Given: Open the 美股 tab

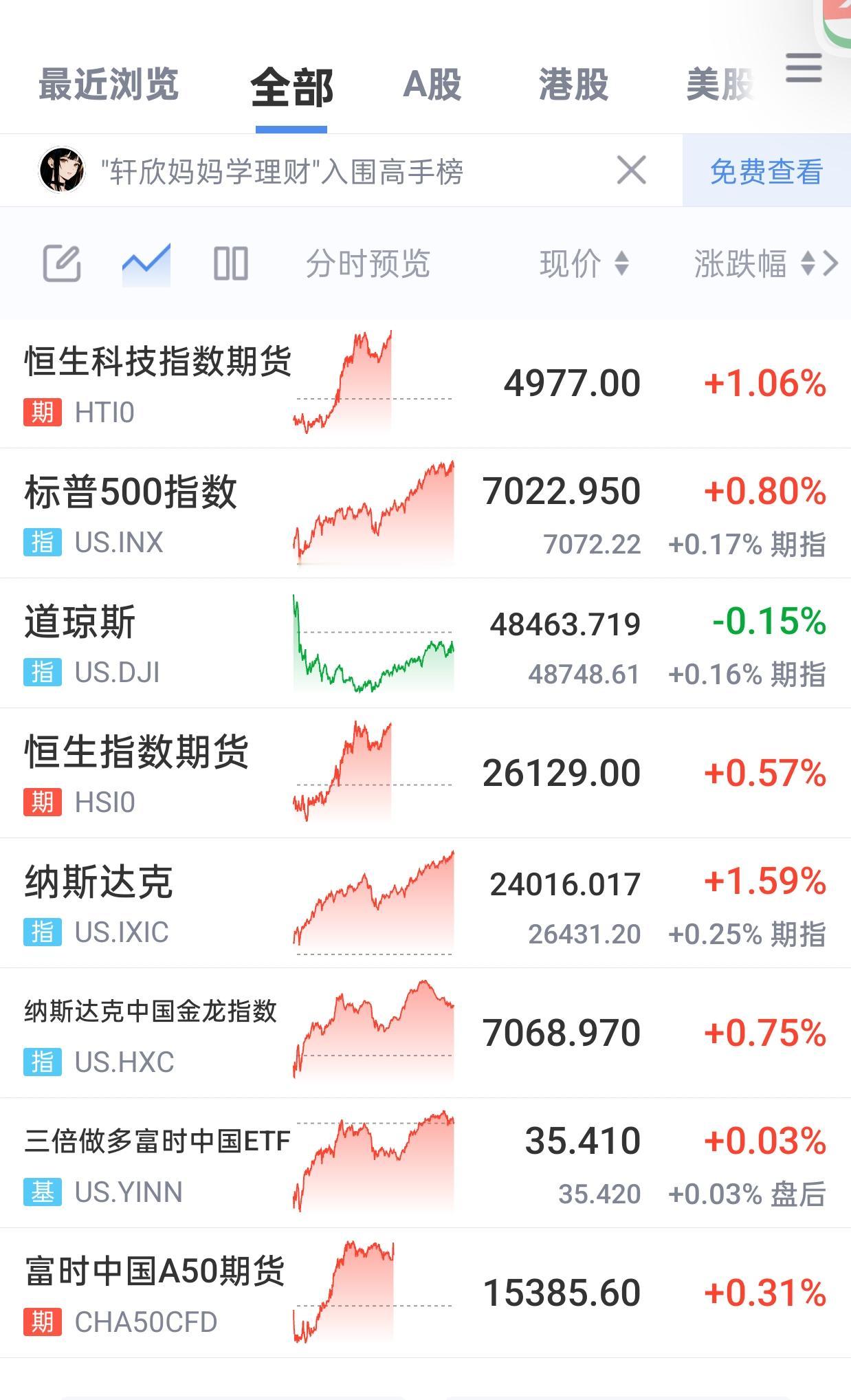Looking at the screenshot, I should [719, 85].
